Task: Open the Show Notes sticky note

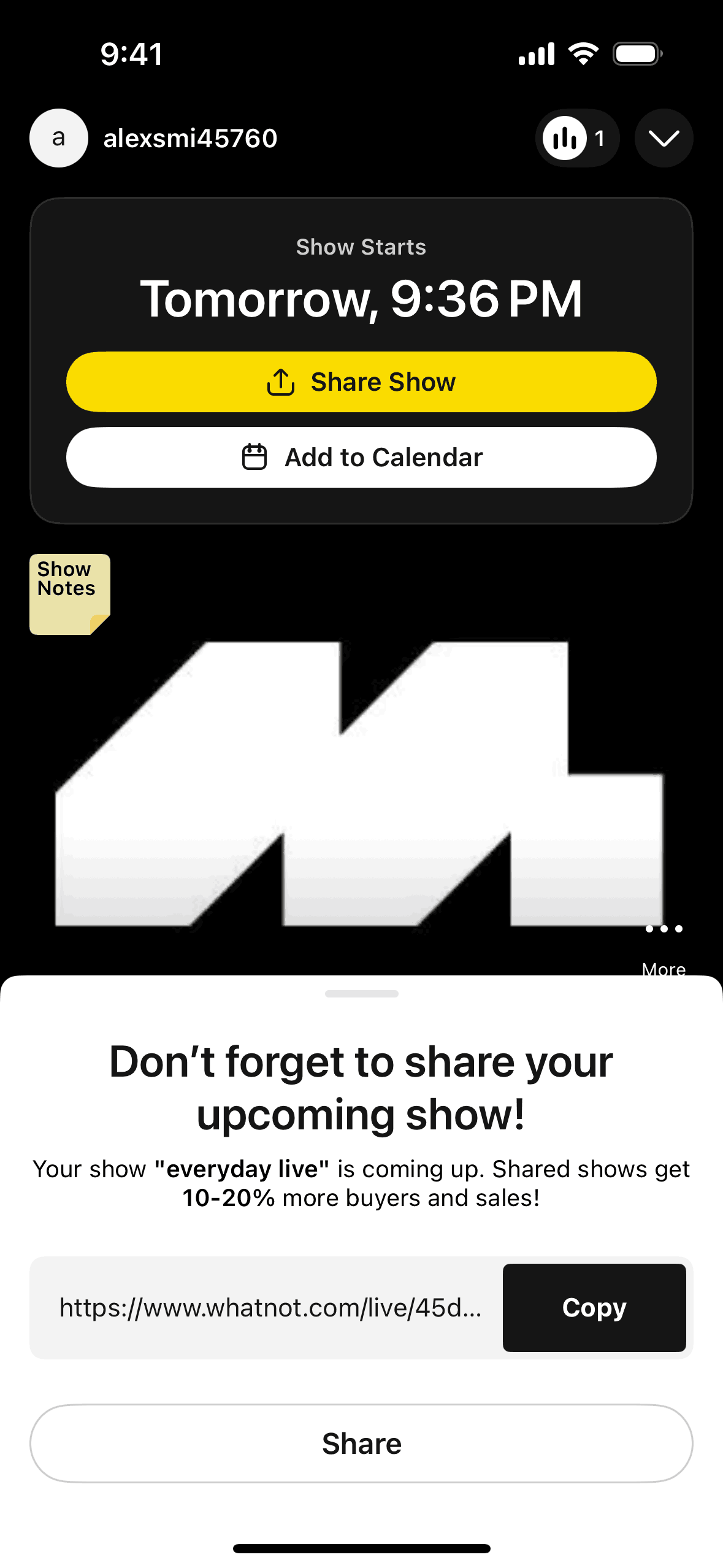Action: click(x=69, y=594)
